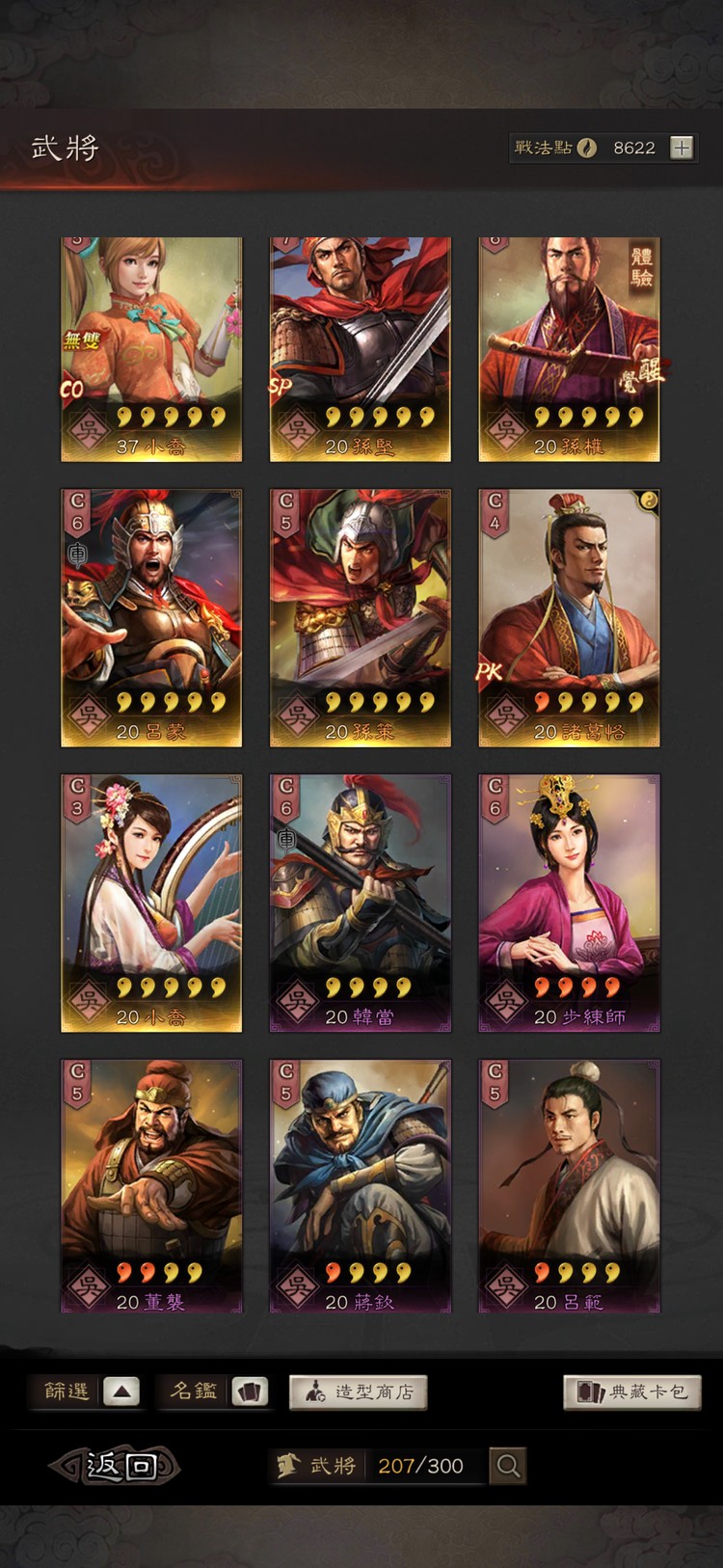View the 韓當 general card
723x1568 pixels.
click(x=360, y=903)
